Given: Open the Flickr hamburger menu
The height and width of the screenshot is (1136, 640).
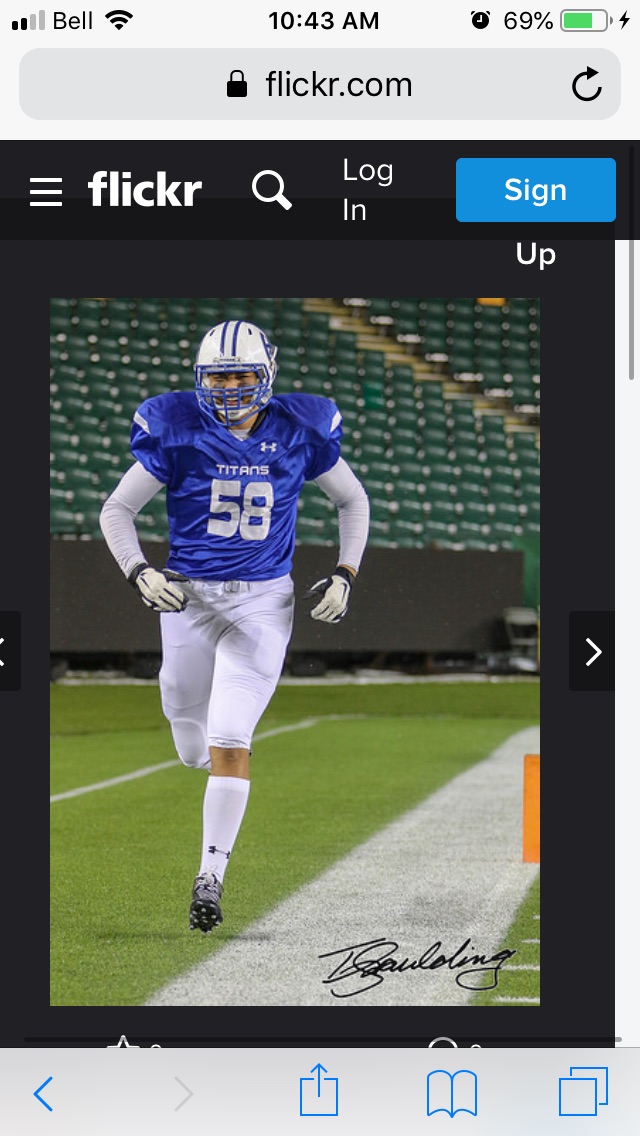Looking at the screenshot, I should click(46, 191).
